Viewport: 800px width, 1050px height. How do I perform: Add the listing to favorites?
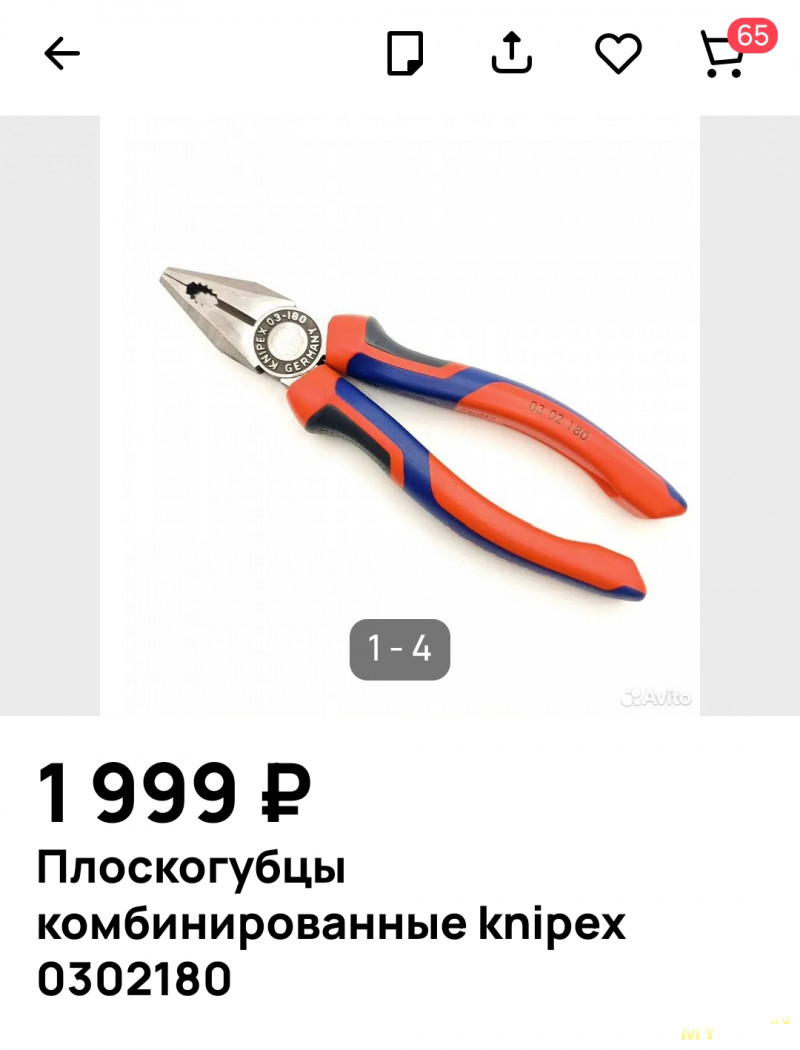tap(618, 54)
